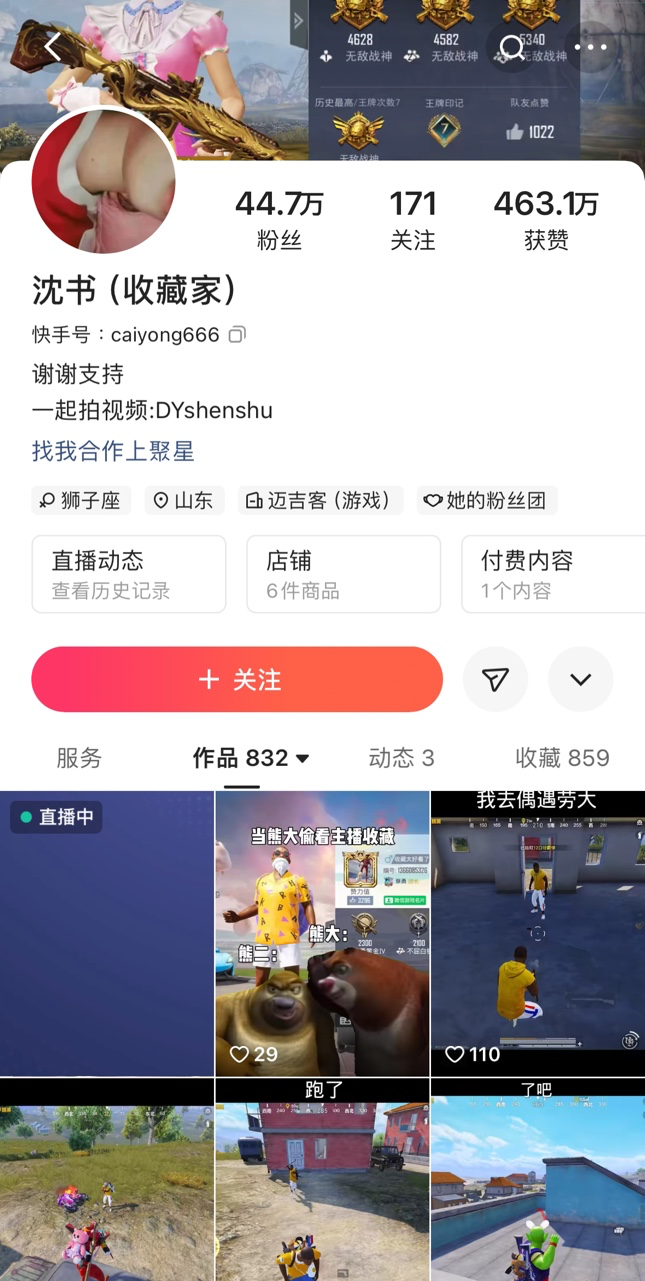Open the three-dot overflow menu

pos(591,47)
